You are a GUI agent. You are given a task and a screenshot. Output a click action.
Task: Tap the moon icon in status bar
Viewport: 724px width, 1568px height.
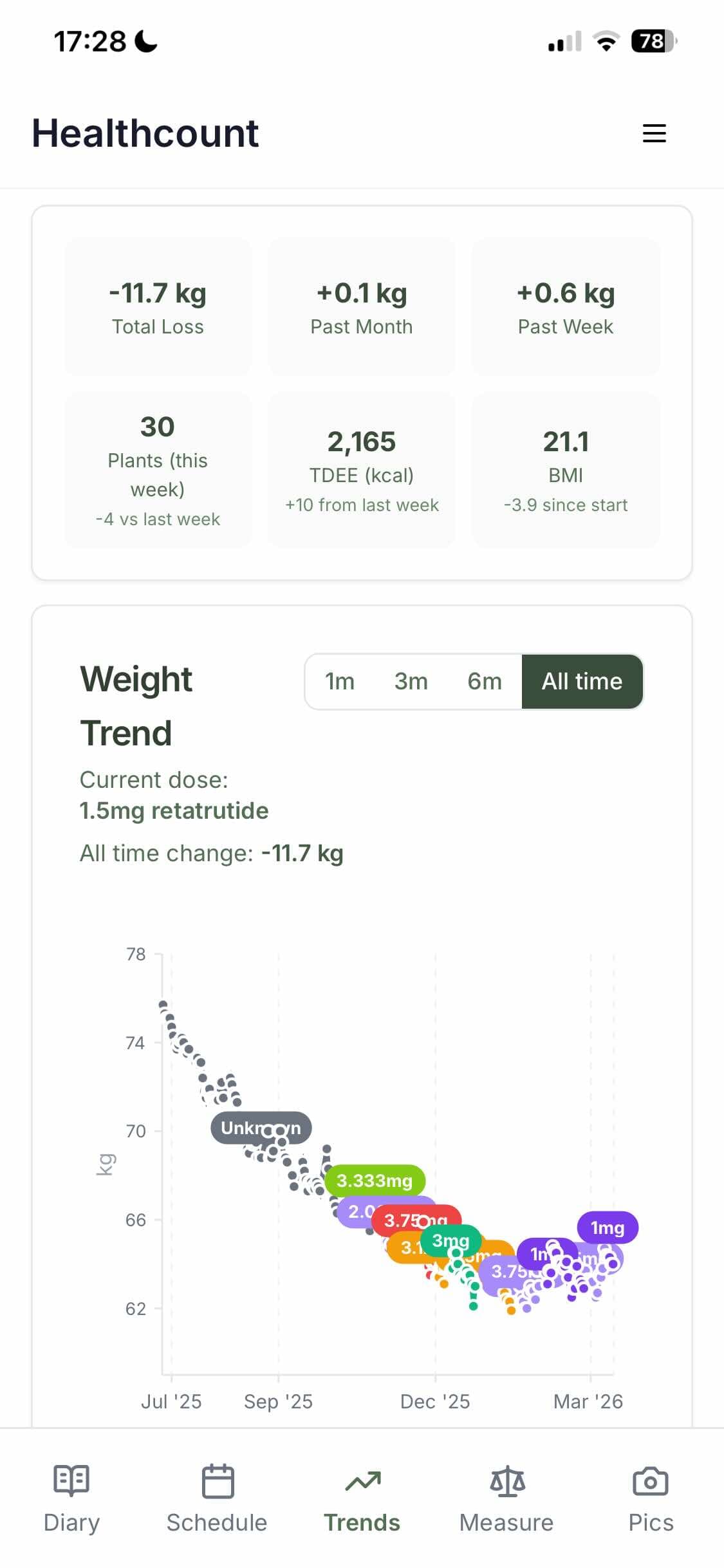(144, 41)
